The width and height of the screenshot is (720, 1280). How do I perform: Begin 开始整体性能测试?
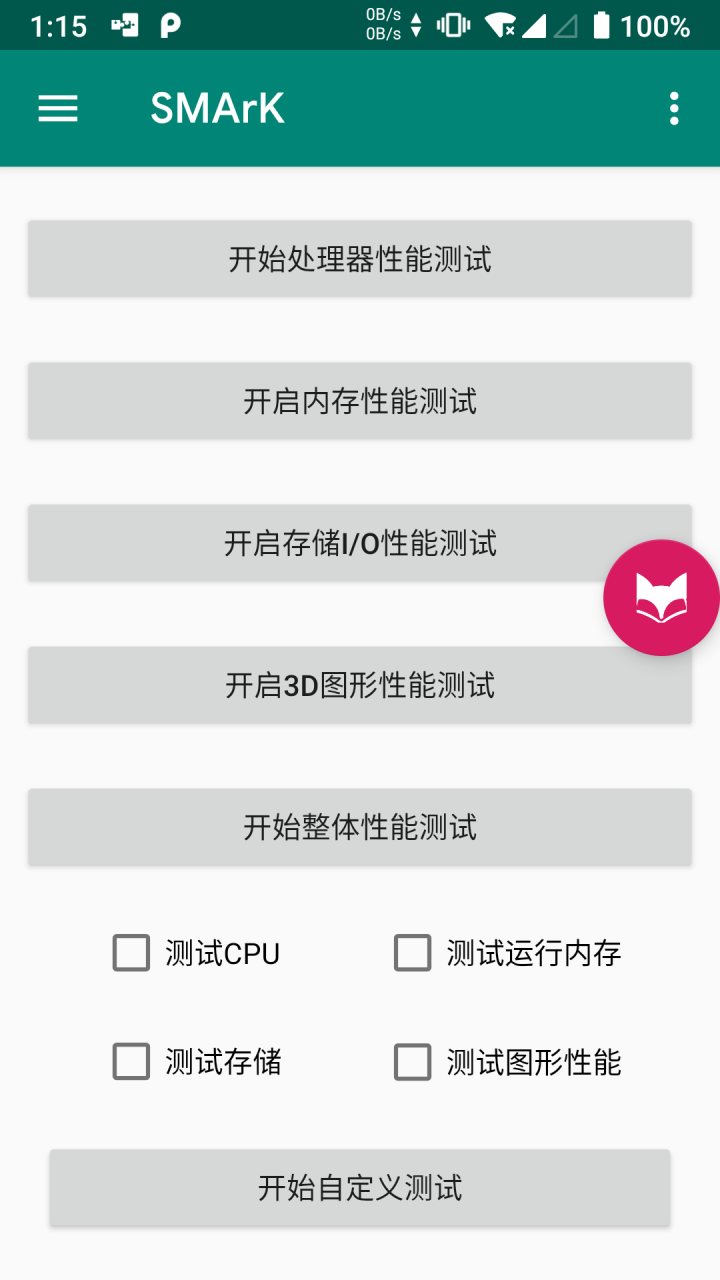[360, 827]
